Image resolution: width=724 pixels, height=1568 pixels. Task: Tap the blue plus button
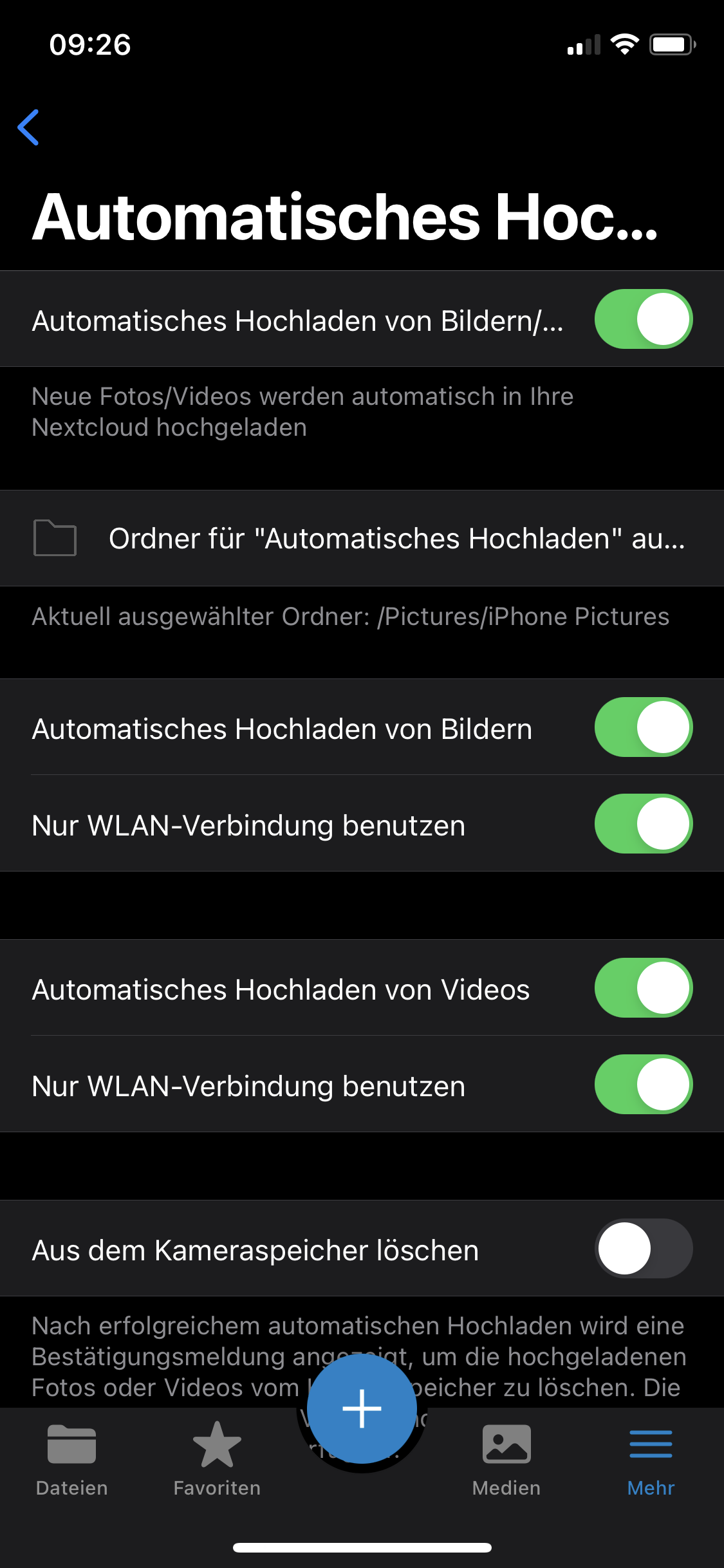[362, 1408]
